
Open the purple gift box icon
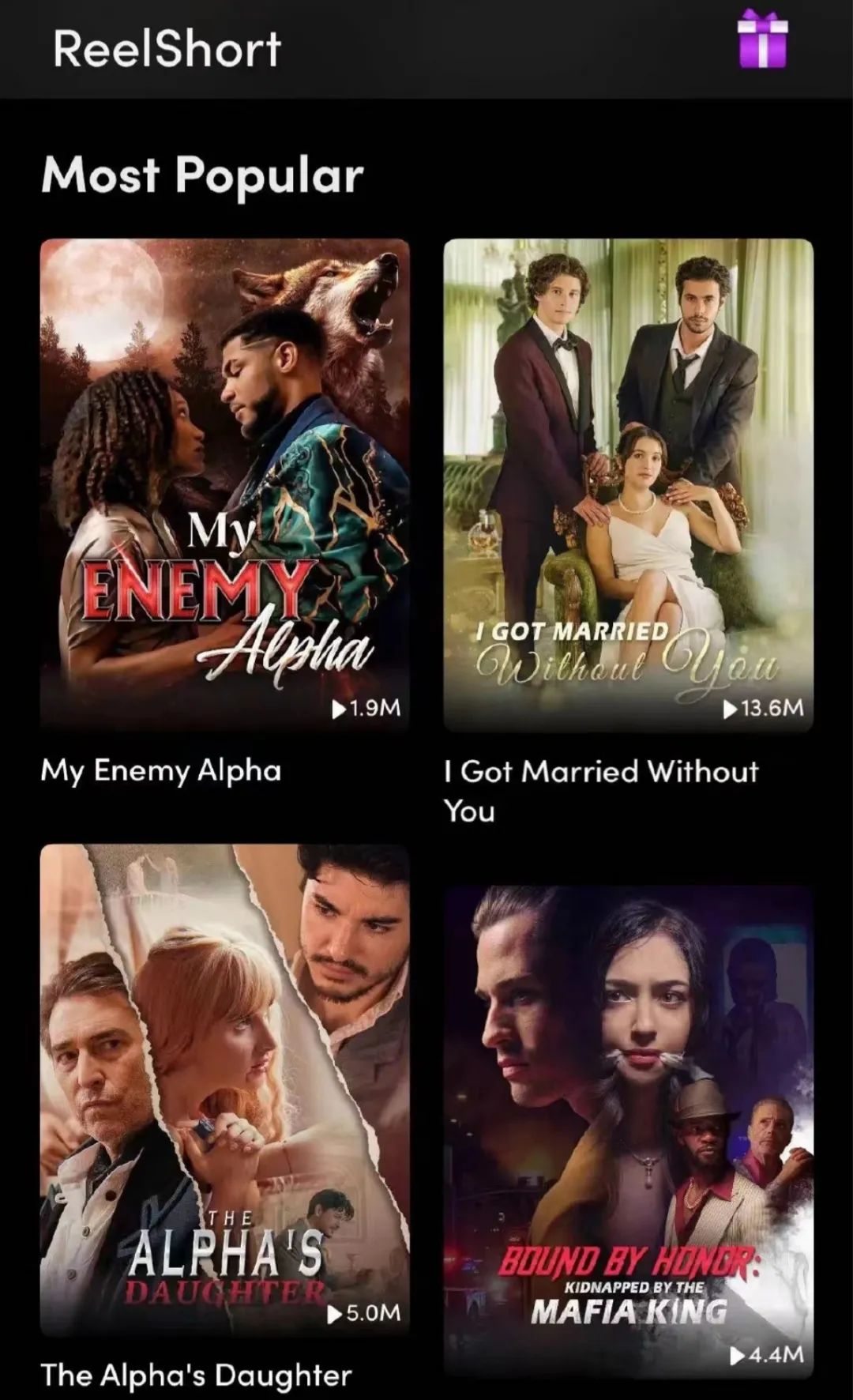762,40
